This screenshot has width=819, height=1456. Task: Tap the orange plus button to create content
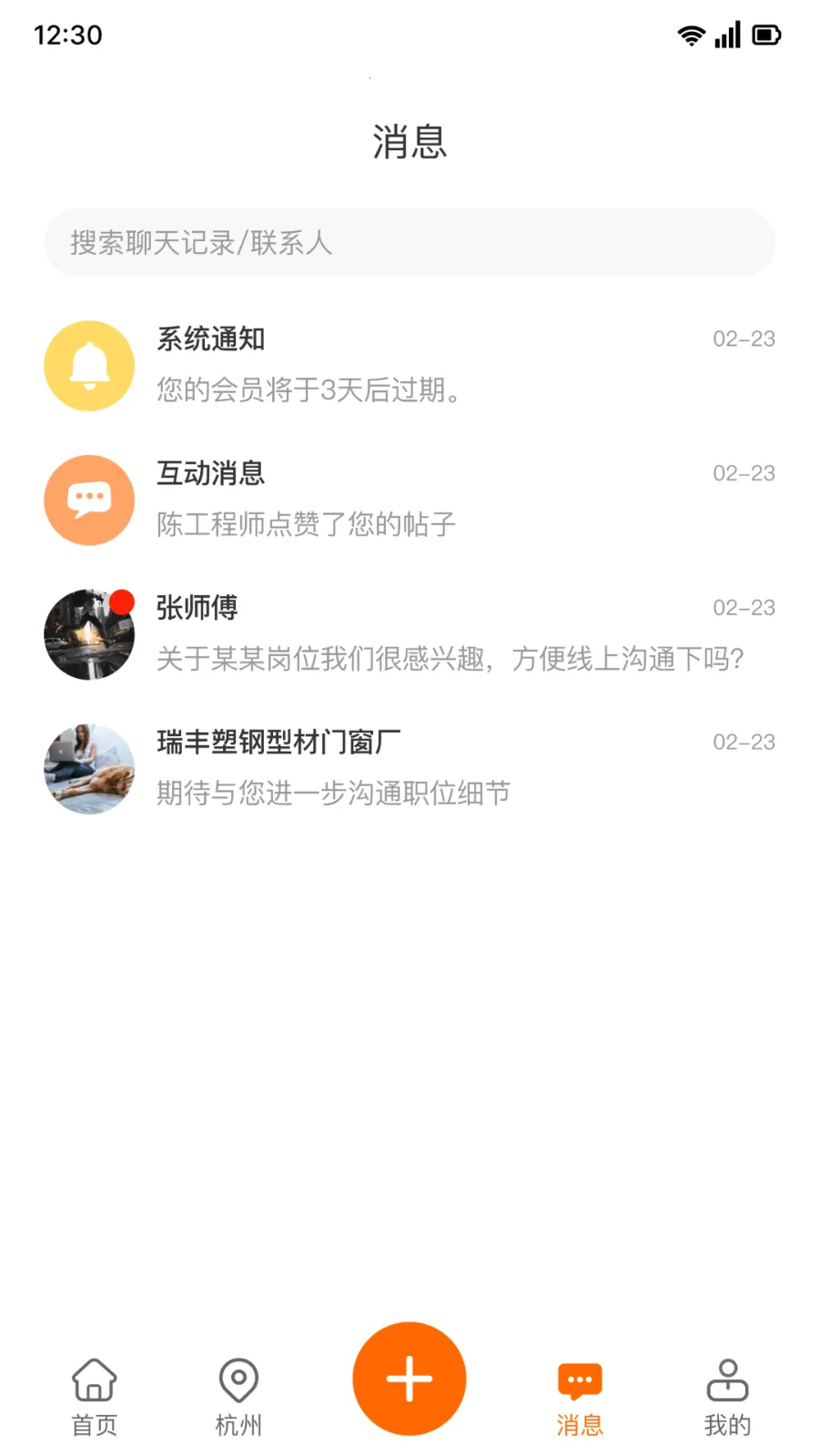click(x=409, y=1378)
